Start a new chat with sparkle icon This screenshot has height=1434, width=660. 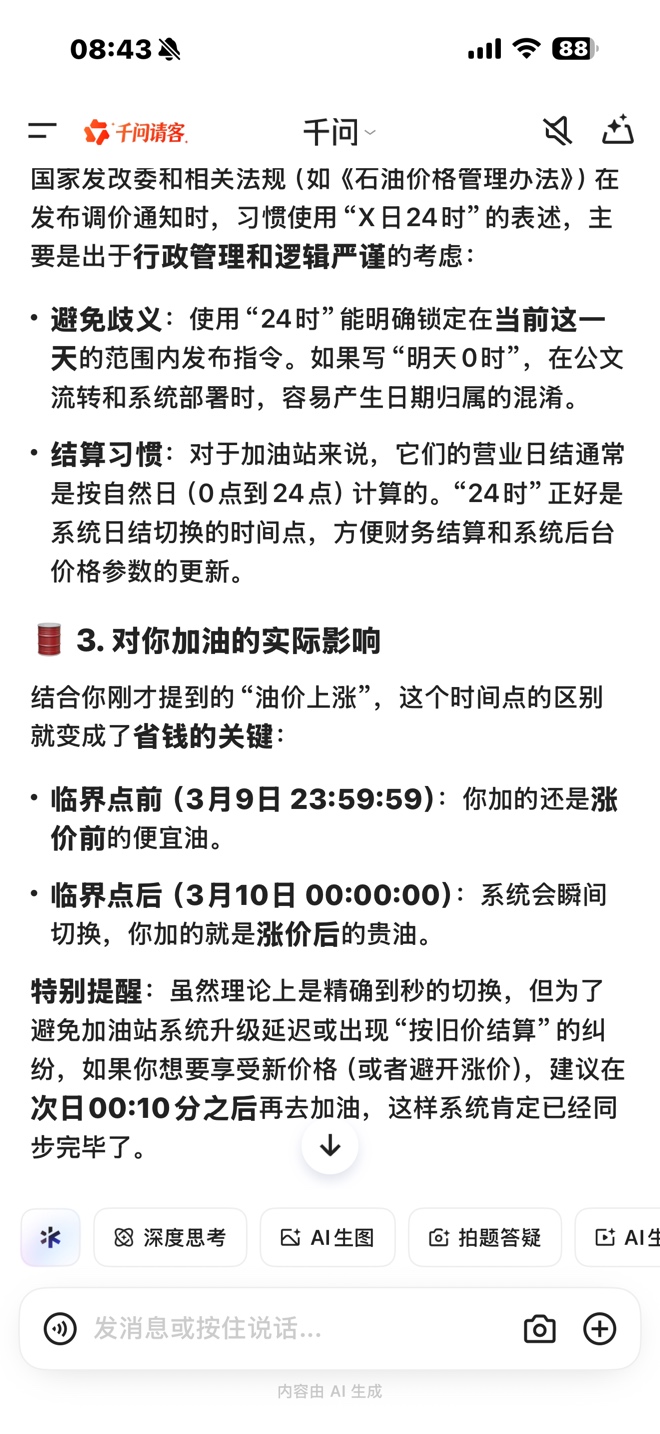[x=617, y=130]
